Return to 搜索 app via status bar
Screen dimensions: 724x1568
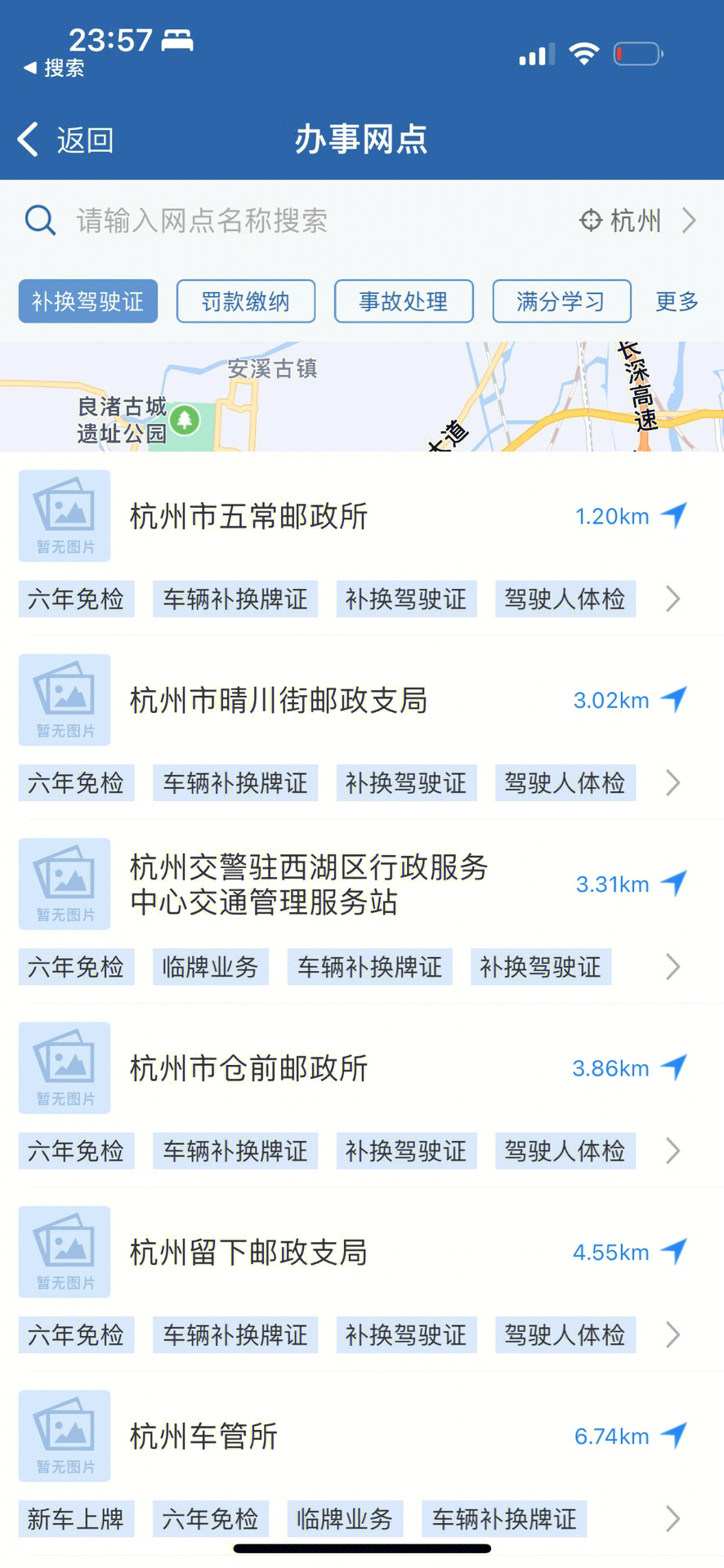[x=54, y=68]
